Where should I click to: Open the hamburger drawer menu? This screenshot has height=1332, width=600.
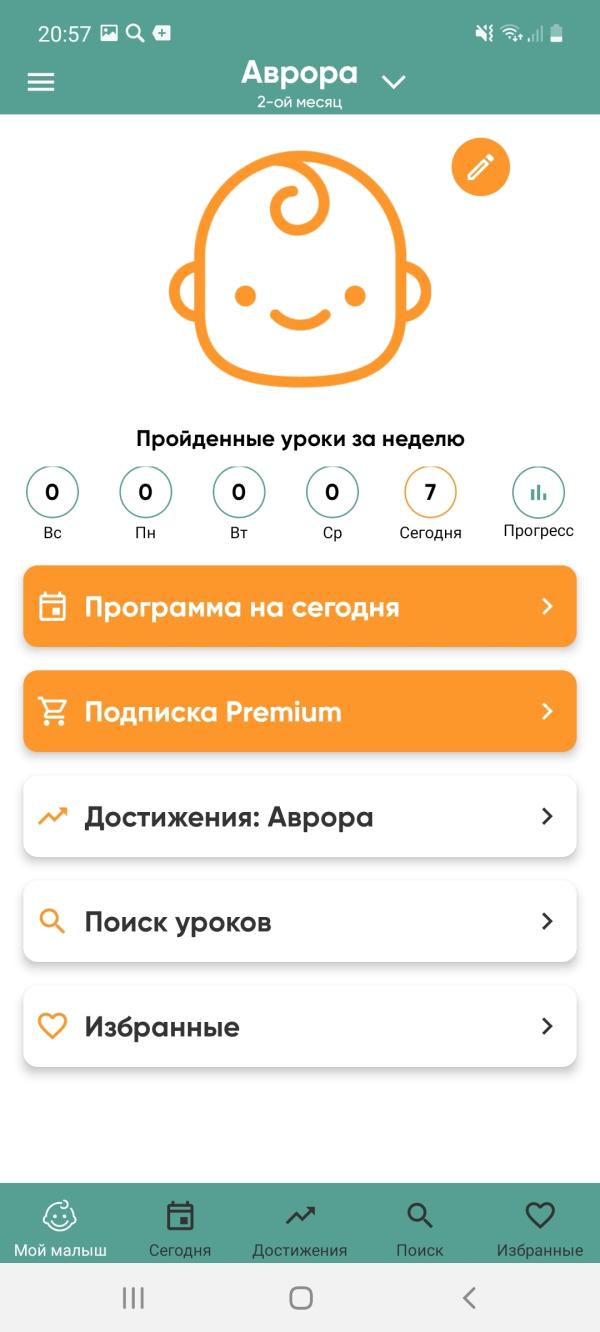pyautogui.click(x=41, y=82)
